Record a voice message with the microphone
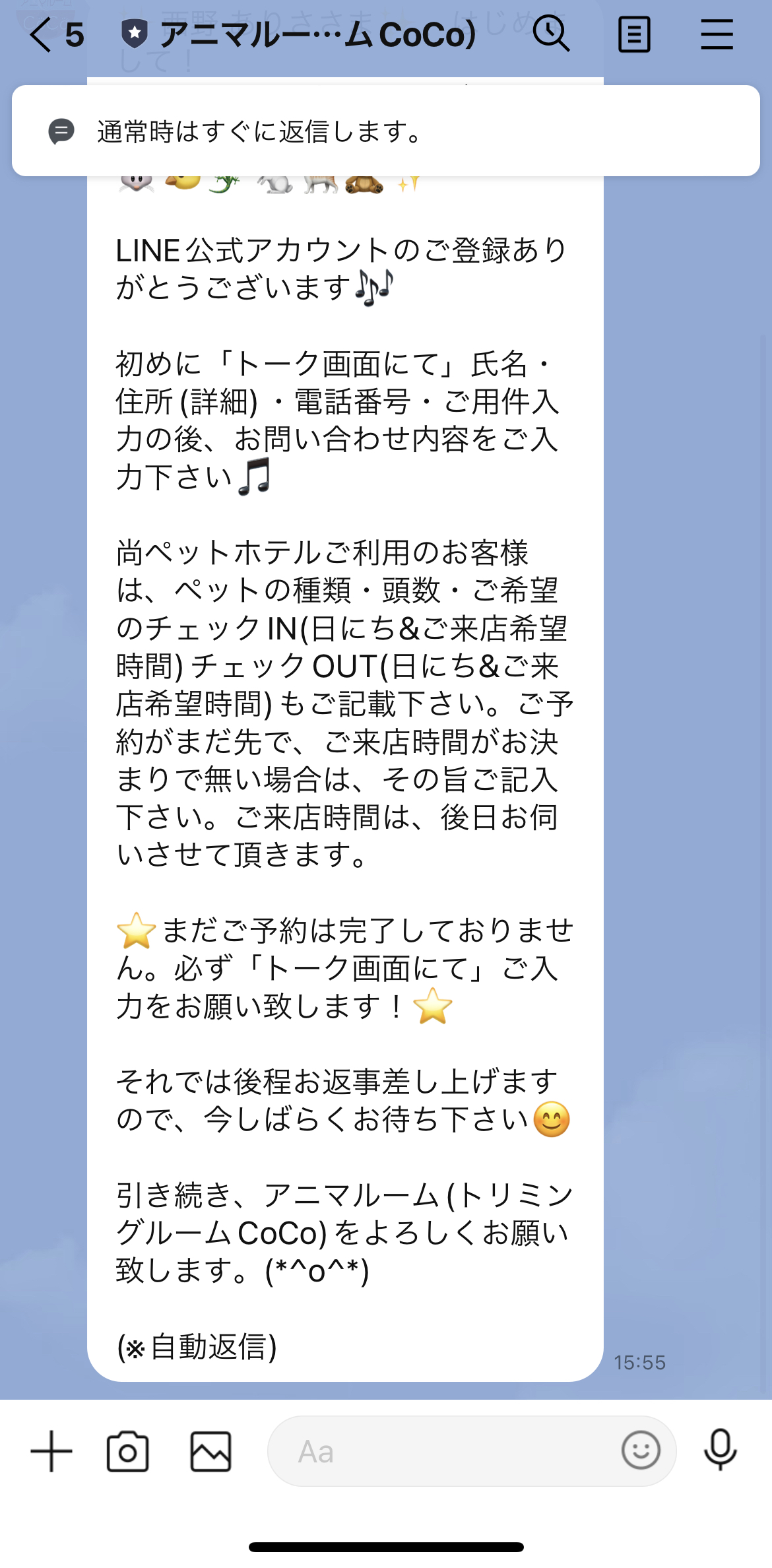This screenshot has height=1568, width=772. coord(720,1450)
